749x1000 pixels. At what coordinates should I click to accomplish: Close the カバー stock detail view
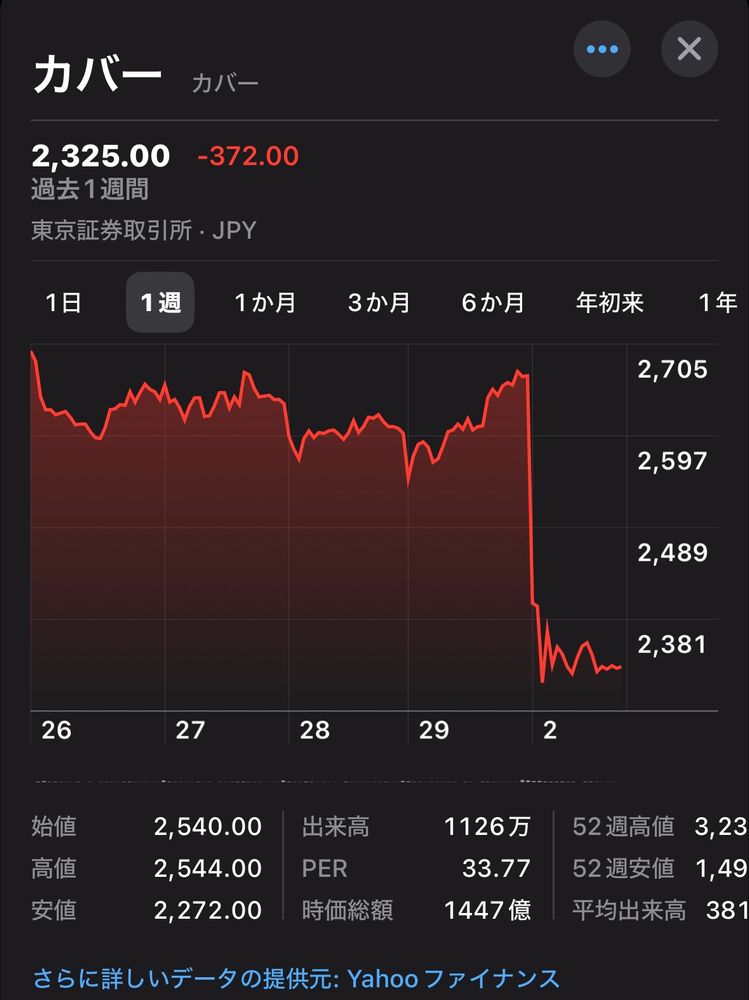689,49
